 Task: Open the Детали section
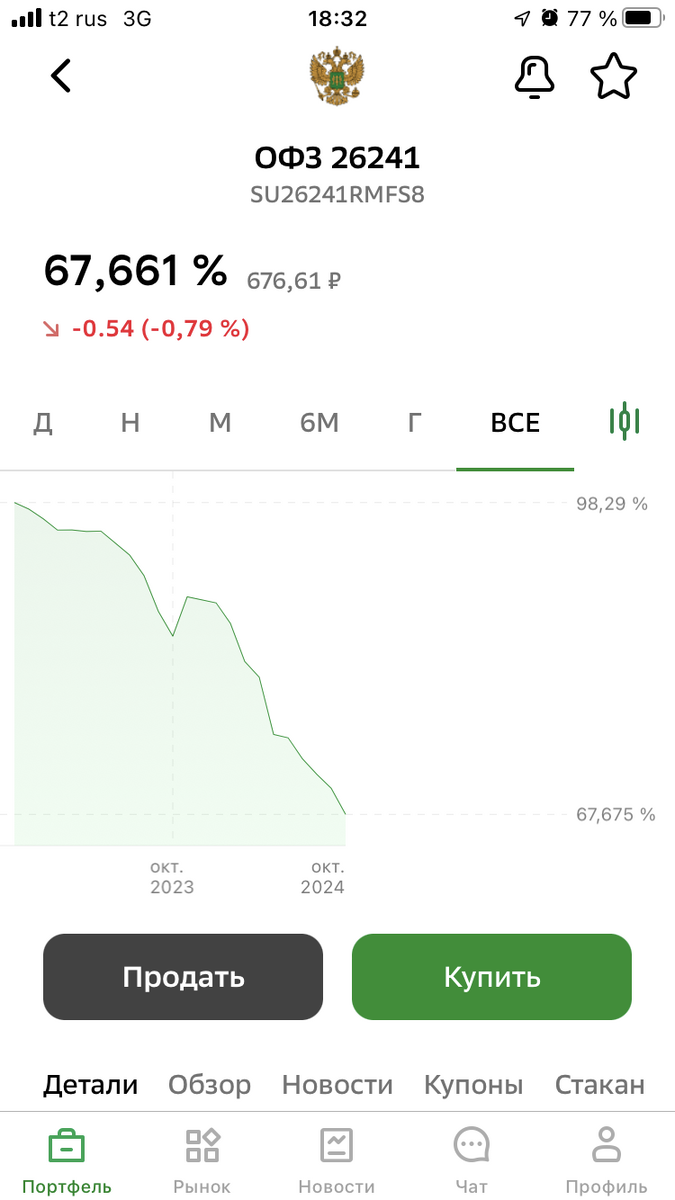pos(91,1085)
